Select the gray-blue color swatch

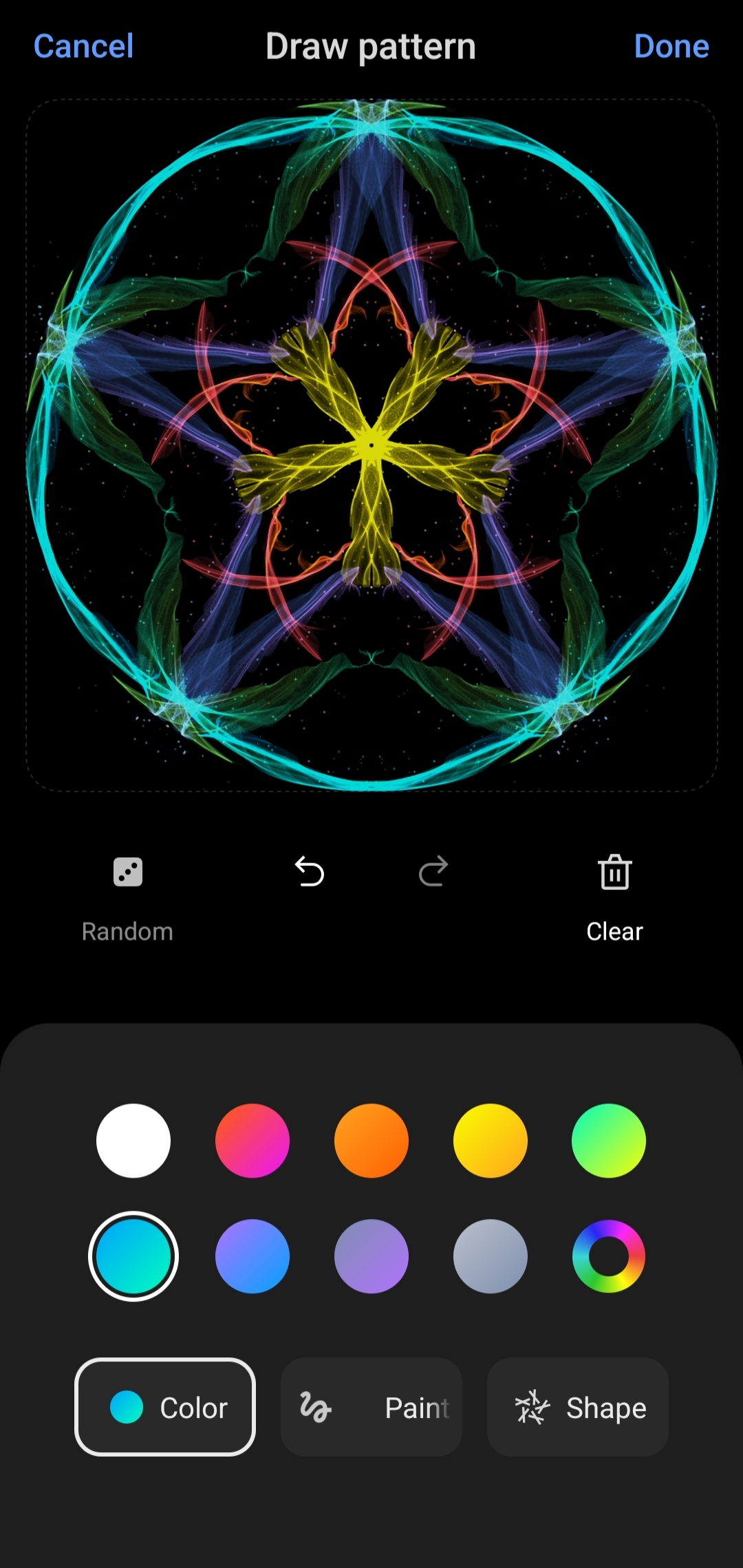[x=491, y=1257]
